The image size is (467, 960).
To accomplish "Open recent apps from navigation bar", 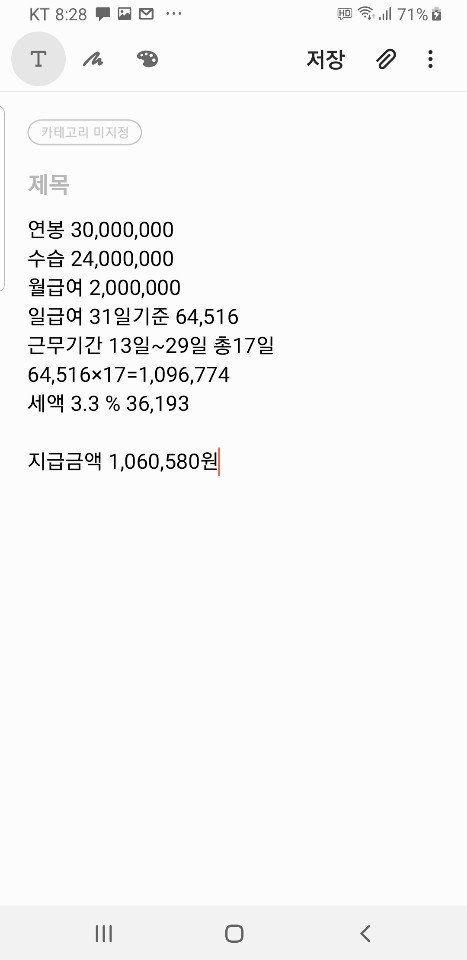I will point(104,933).
